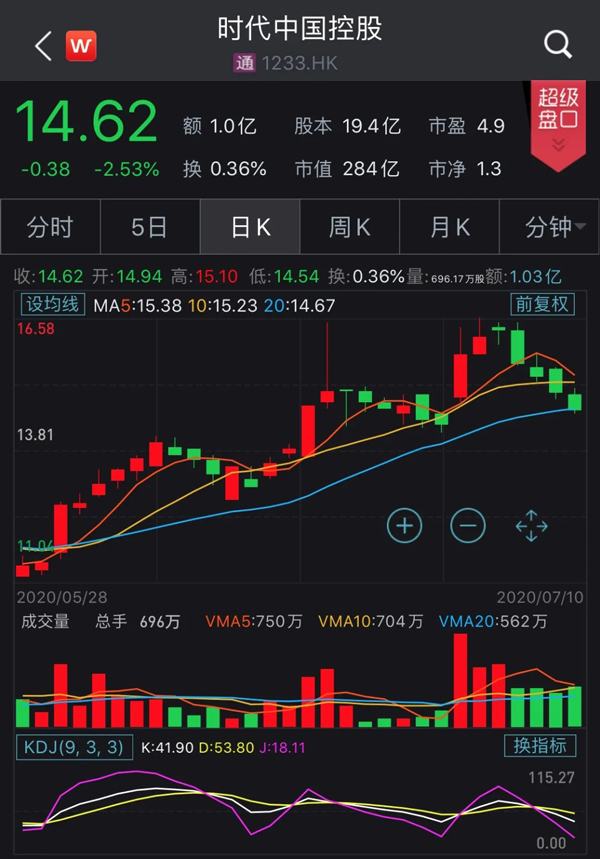Switch to the 月K chart tab
This screenshot has width=600, height=859.
[x=450, y=227]
